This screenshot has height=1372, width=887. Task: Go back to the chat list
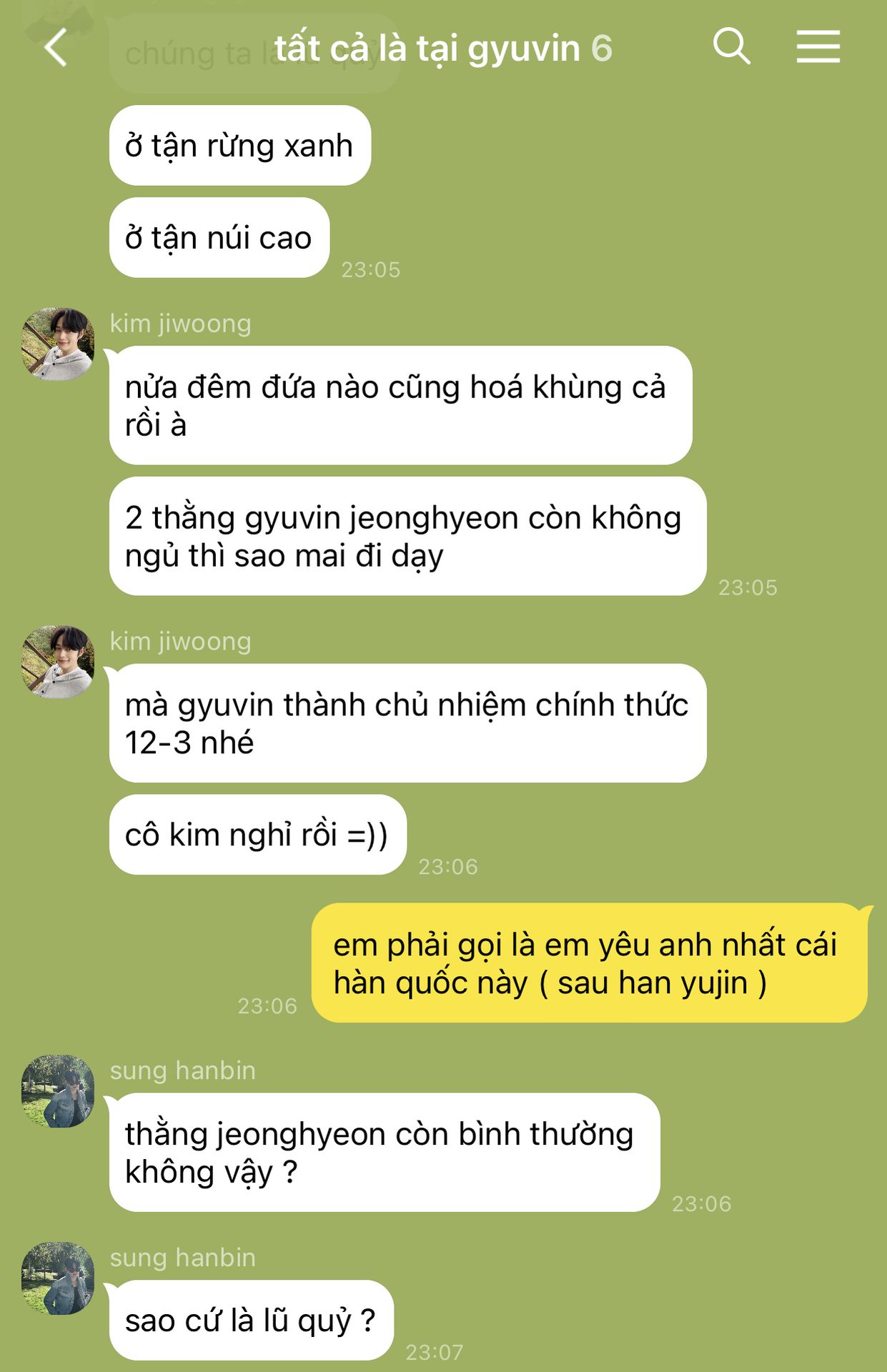56,48
